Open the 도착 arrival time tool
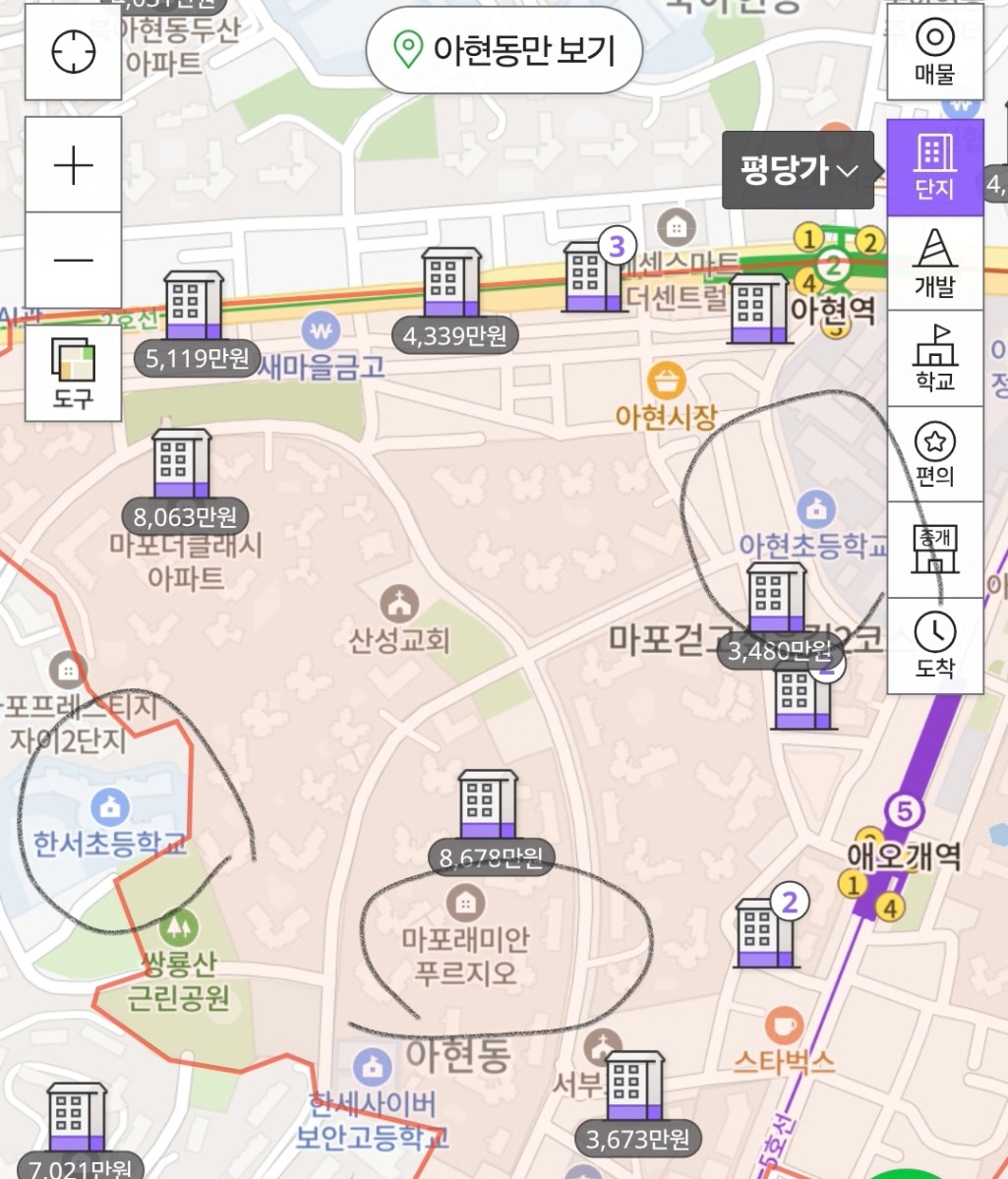The height and width of the screenshot is (1179, 1008). click(934, 644)
